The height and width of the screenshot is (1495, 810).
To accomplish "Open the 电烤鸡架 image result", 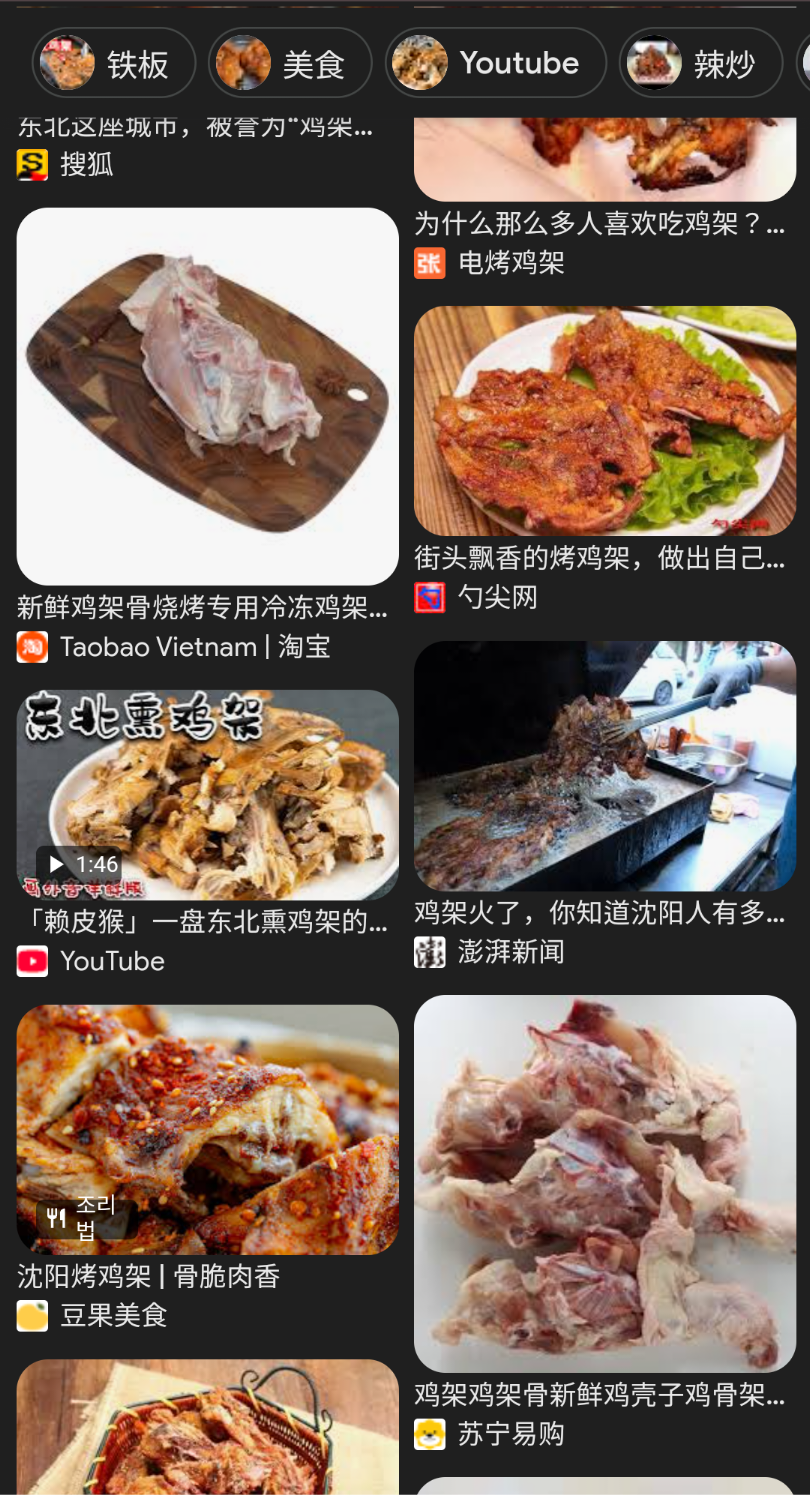I will coord(605,160).
